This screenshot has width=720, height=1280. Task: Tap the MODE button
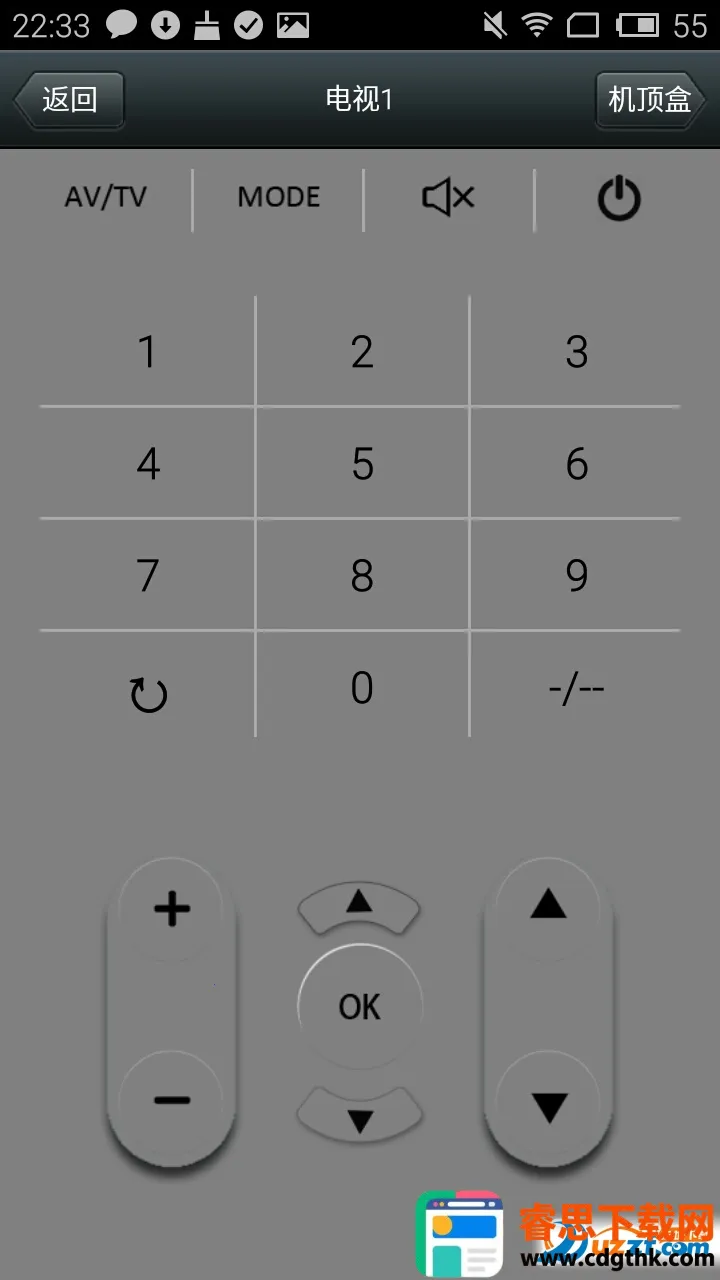(x=279, y=197)
